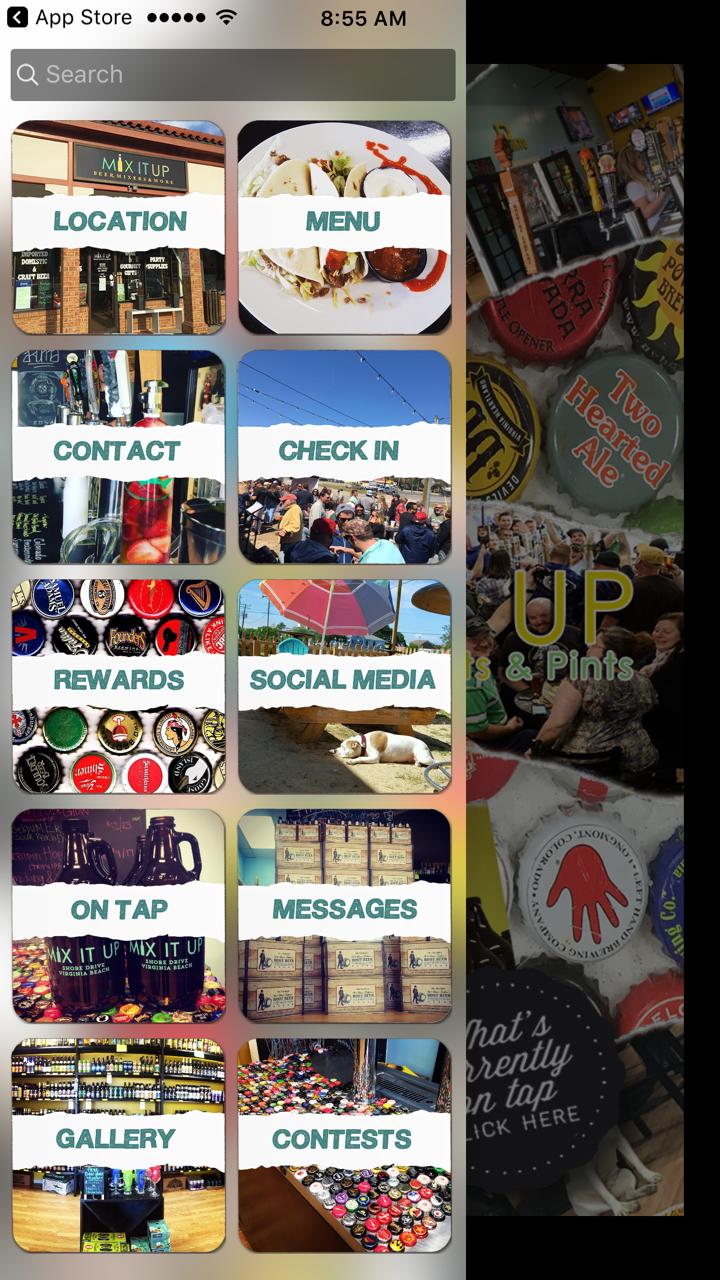Open the Location tile
720x1280 pixels.
click(x=118, y=227)
